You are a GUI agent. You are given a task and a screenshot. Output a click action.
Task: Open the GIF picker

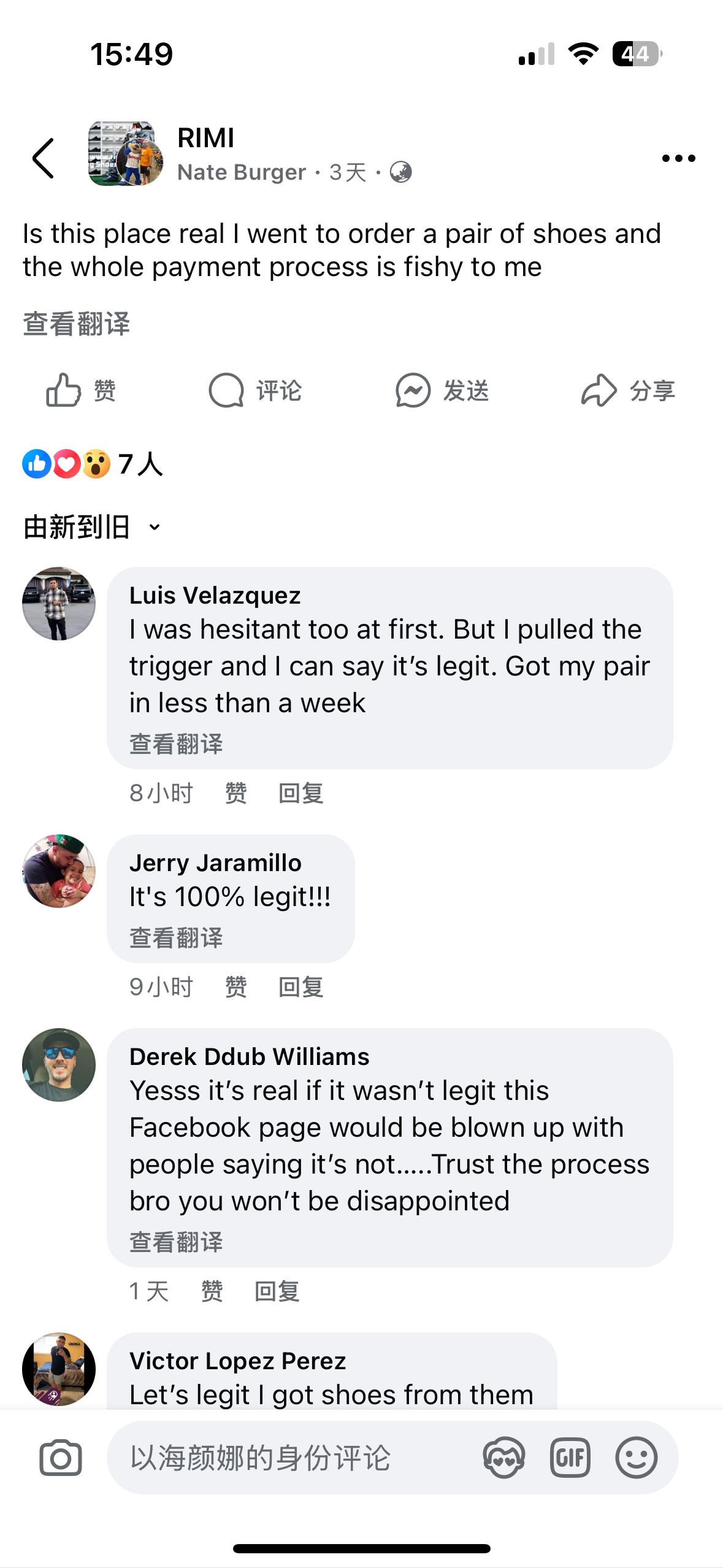pyautogui.click(x=570, y=1458)
